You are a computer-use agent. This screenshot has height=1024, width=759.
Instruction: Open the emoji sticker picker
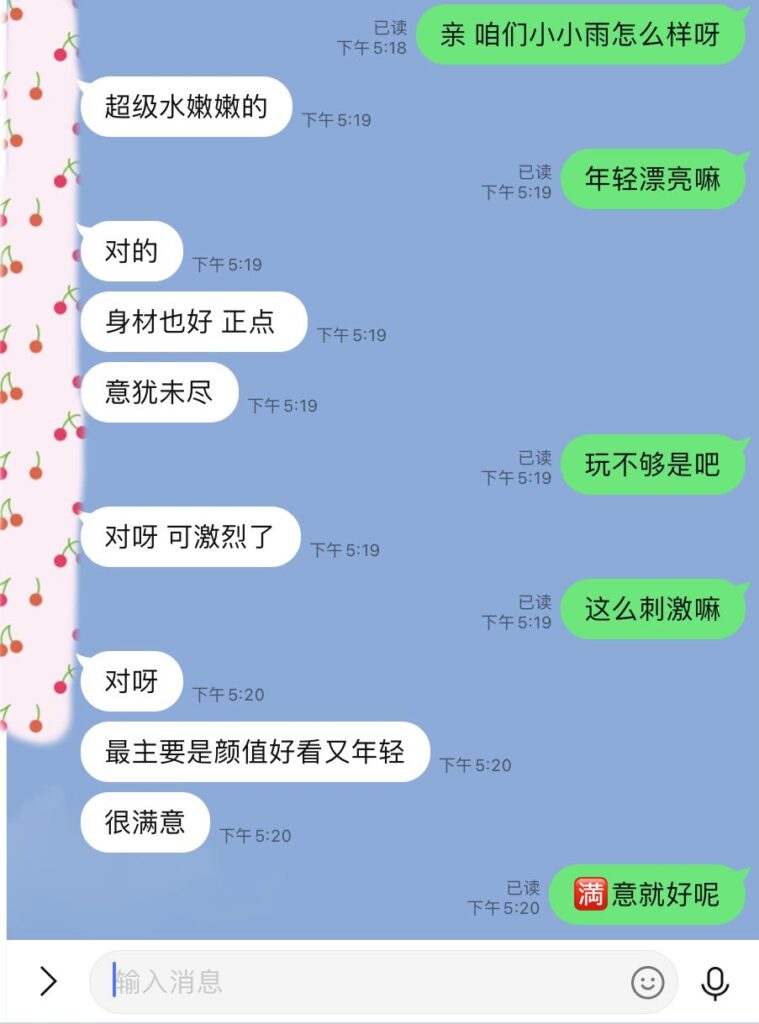coord(648,983)
